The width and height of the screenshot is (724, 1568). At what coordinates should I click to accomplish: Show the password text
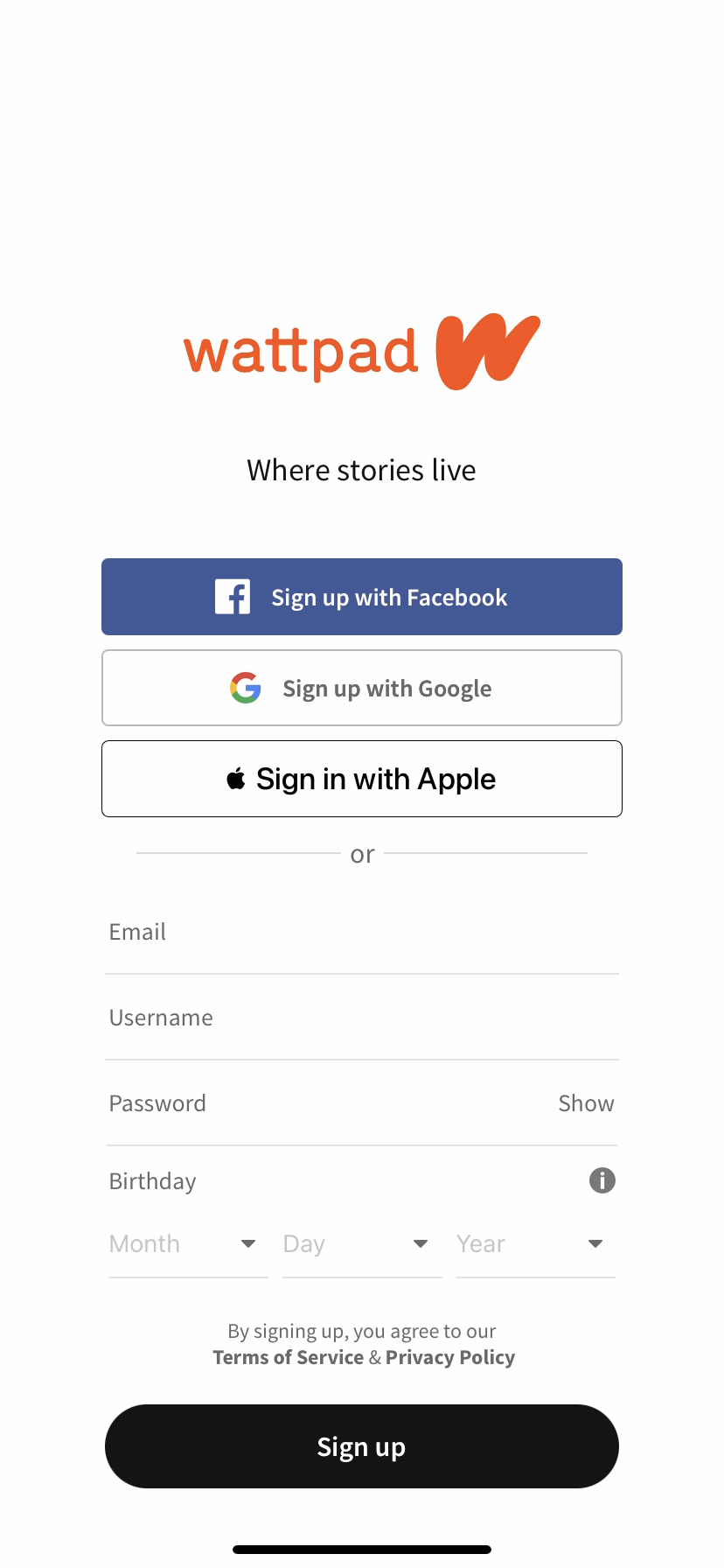coord(586,1104)
